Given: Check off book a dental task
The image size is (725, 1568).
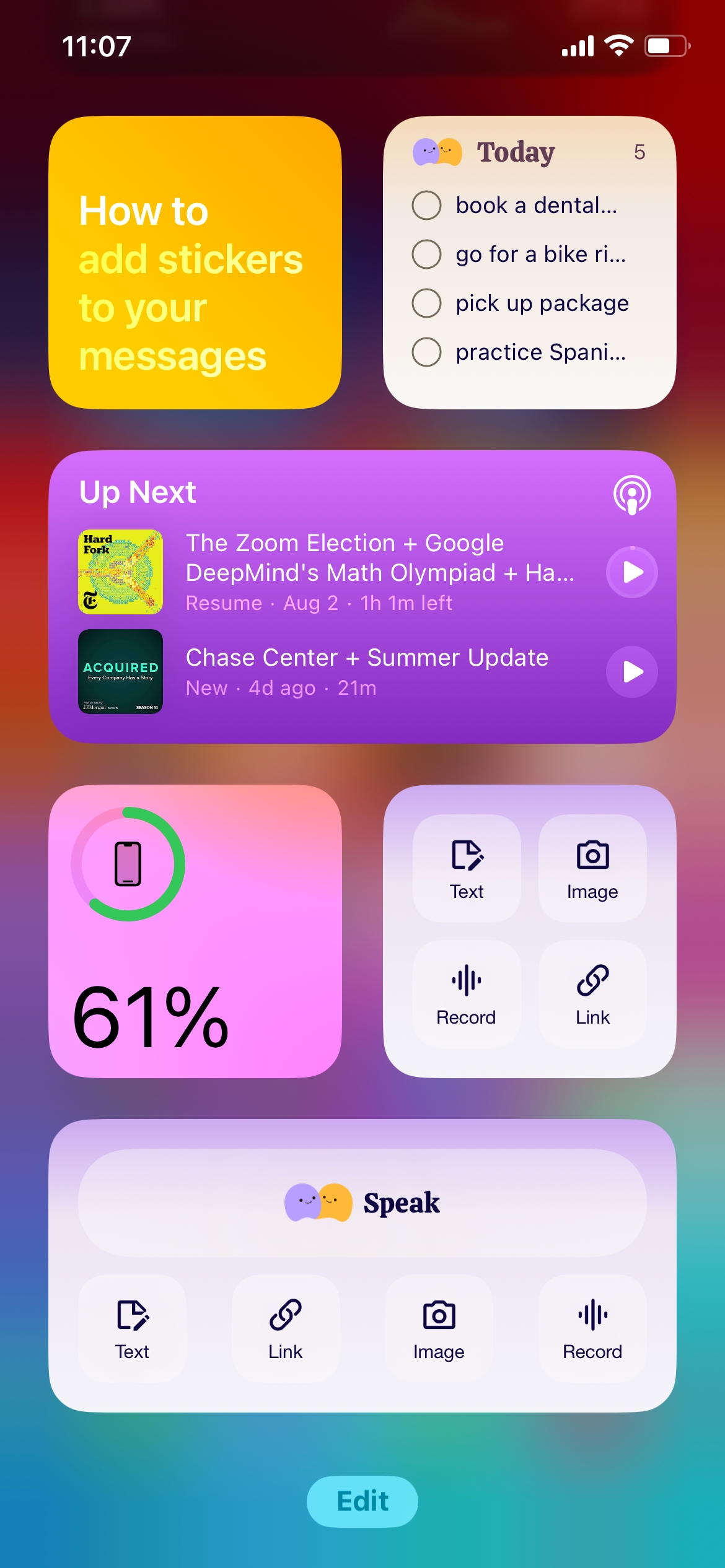Looking at the screenshot, I should (426, 206).
